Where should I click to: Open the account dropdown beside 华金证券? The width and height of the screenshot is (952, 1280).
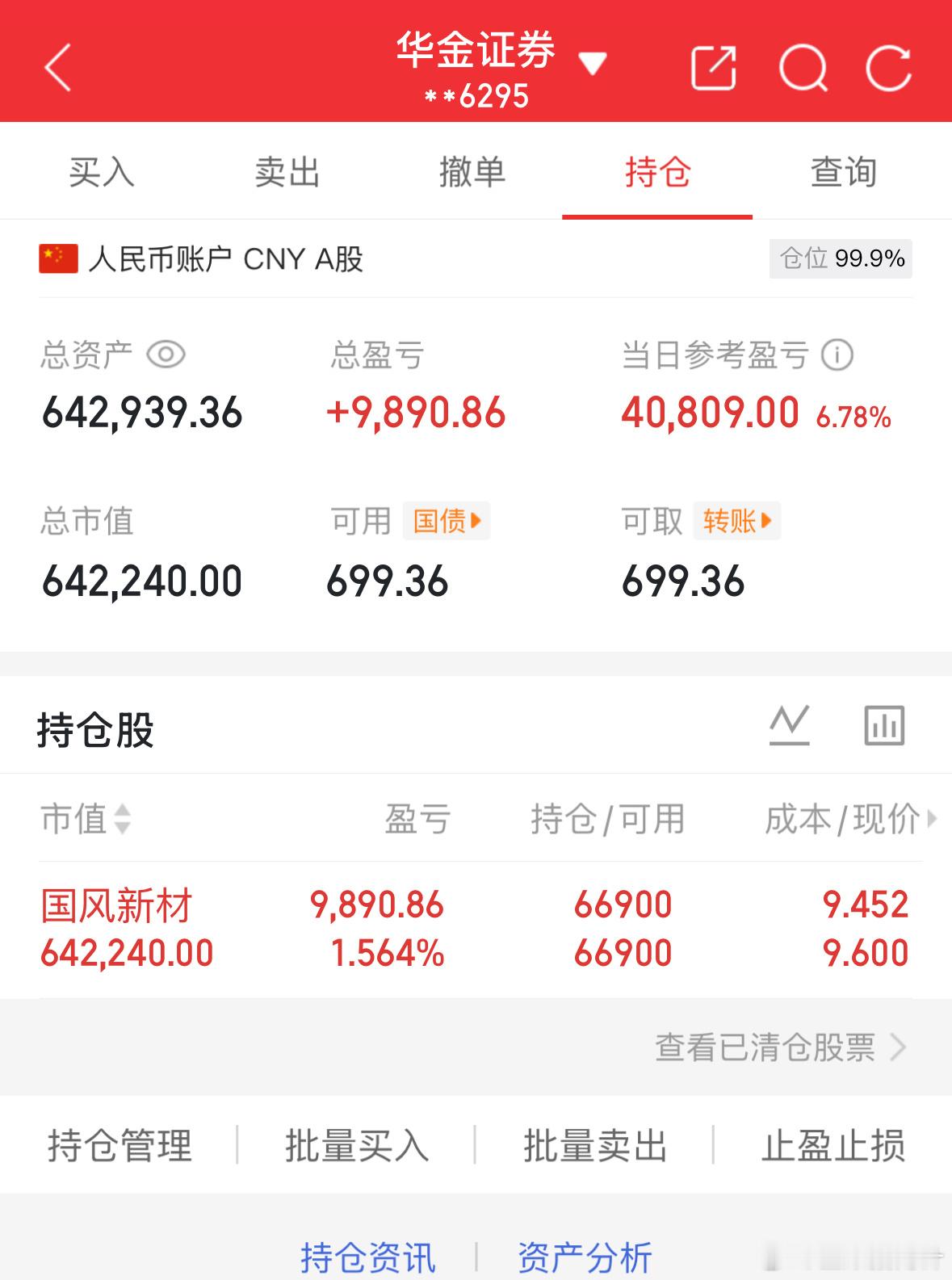coord(593,63)
